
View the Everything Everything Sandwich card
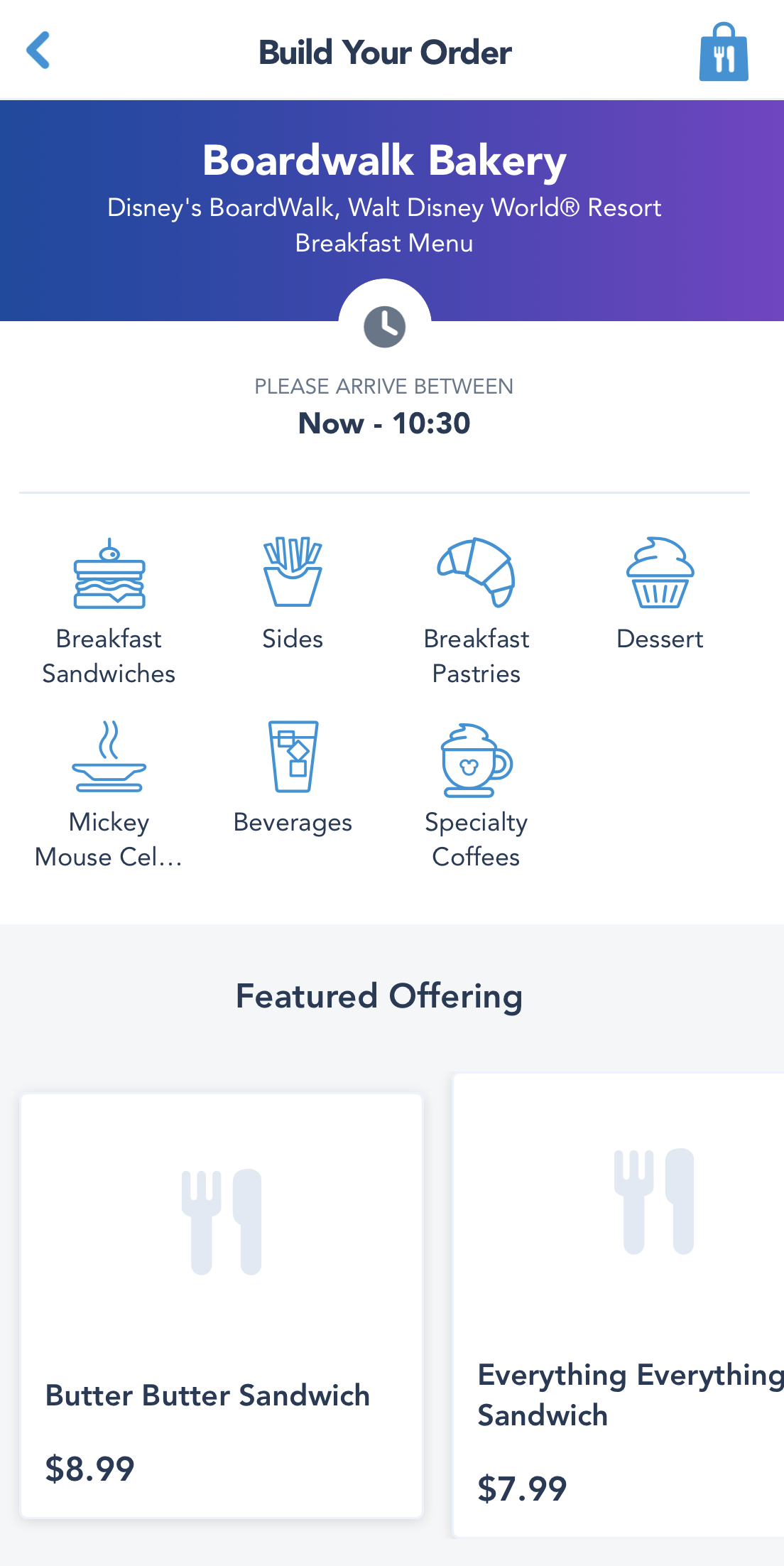pos(619,1306)
